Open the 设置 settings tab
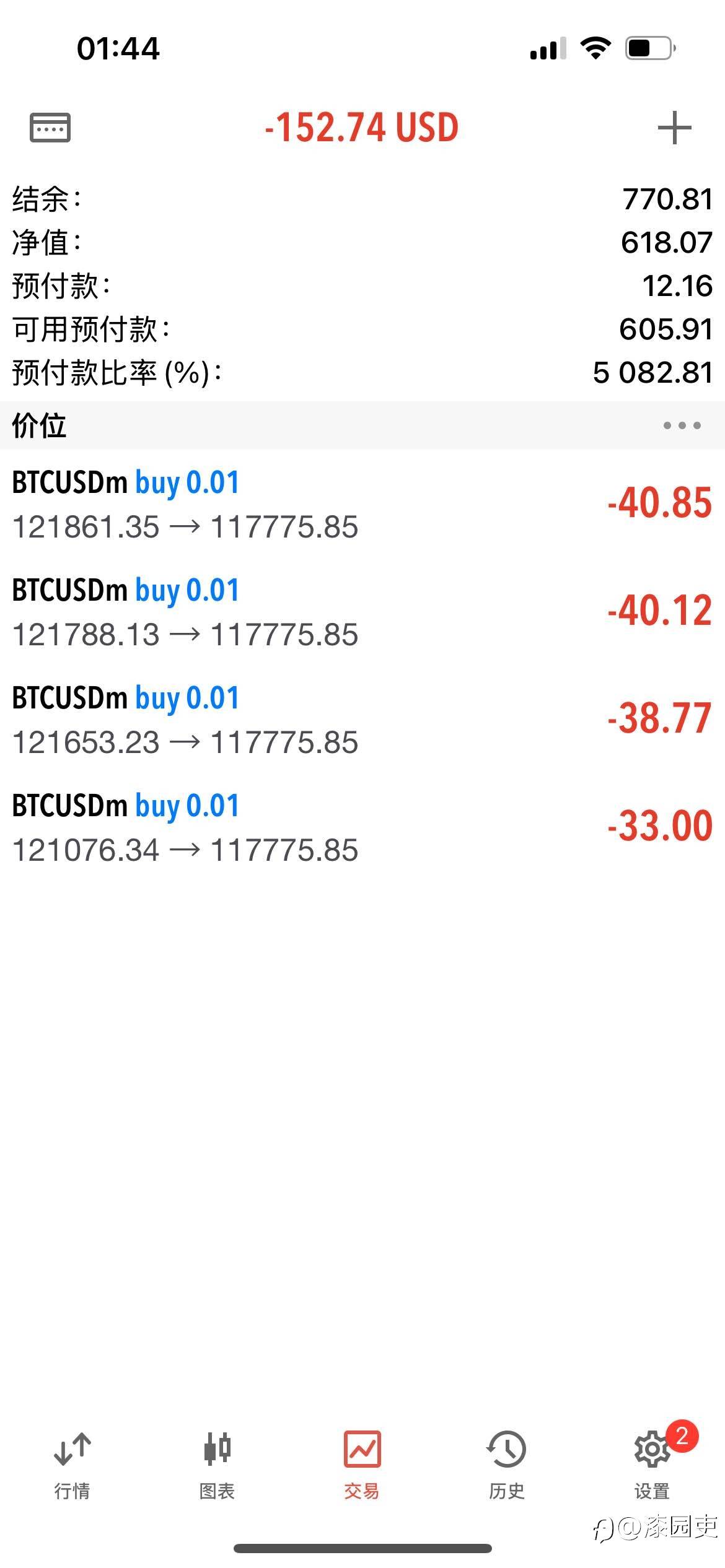This screenshot has height=1568, width=725. click(652, 1466)
